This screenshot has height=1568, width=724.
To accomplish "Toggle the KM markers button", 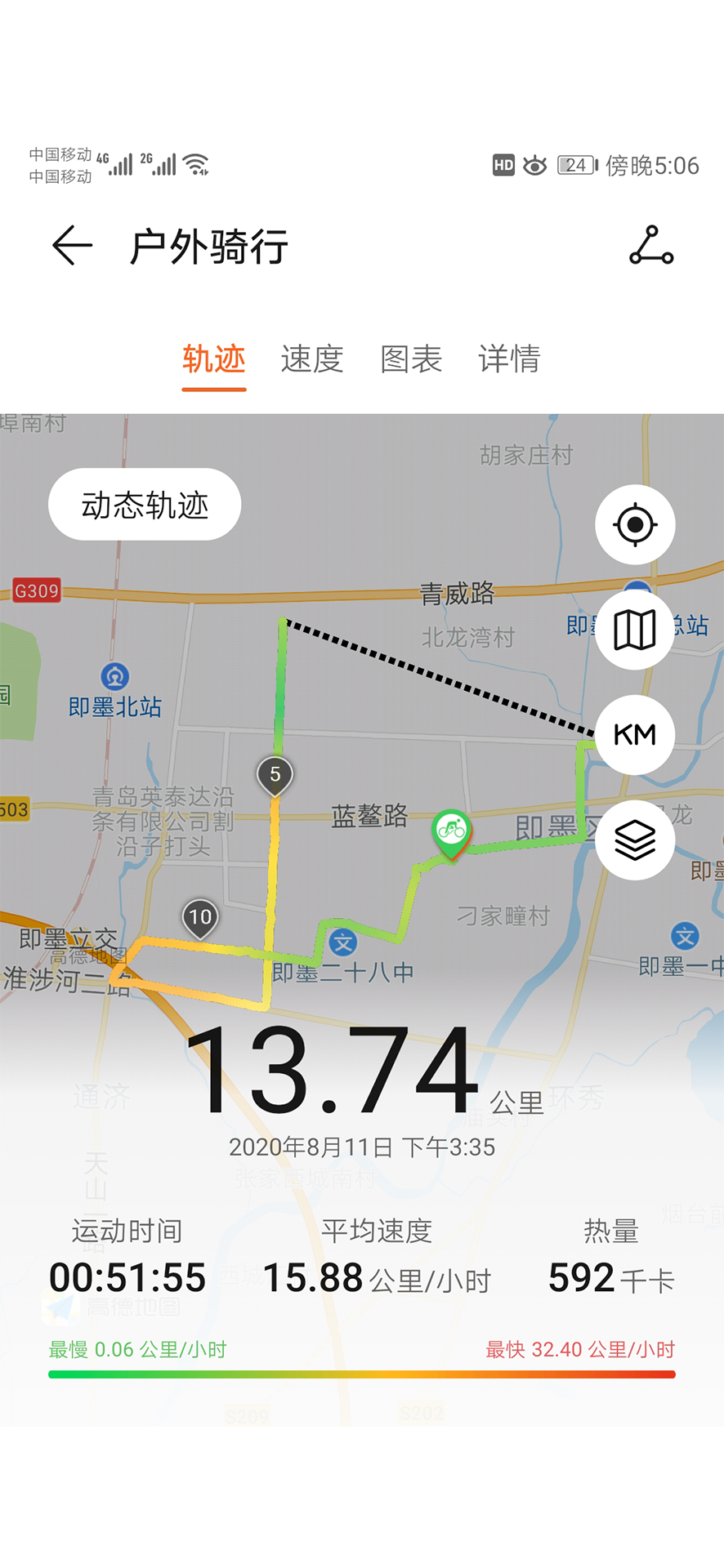I will coord(635,735).
